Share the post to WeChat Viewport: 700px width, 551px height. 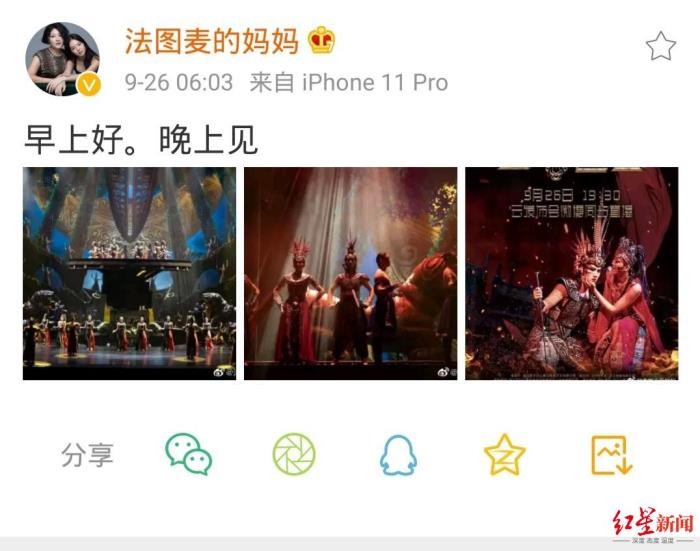coord(188,454)
